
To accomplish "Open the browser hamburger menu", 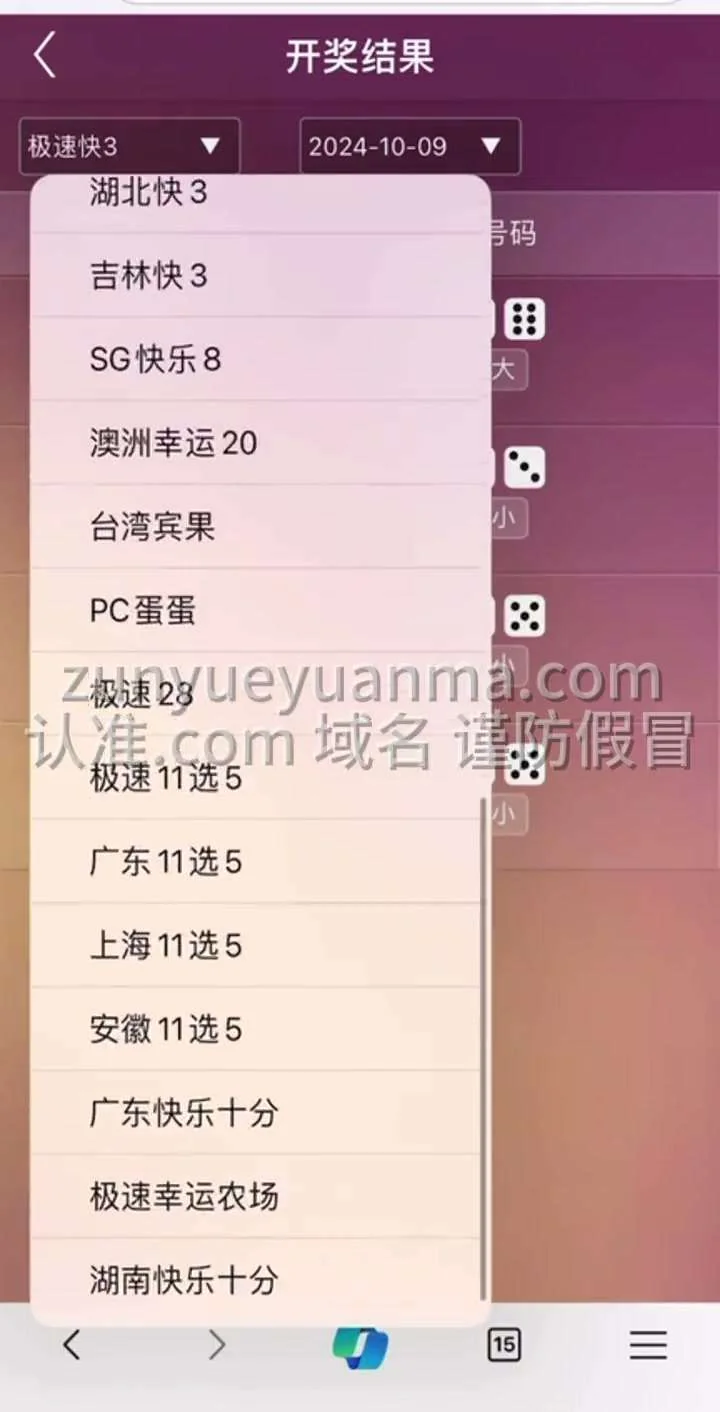I will (x=648, y=1345).
